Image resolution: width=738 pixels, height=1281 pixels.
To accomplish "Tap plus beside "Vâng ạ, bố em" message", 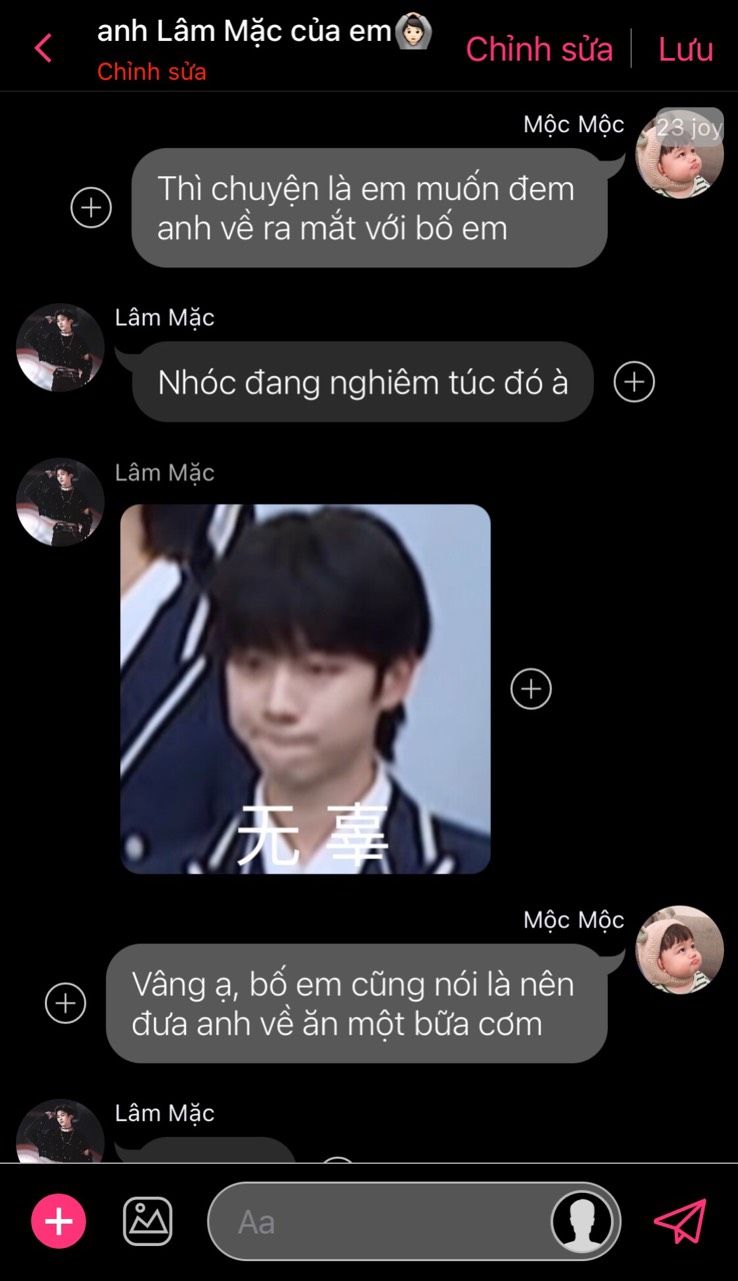I will pyautogui.click(x=66, y=1003).
